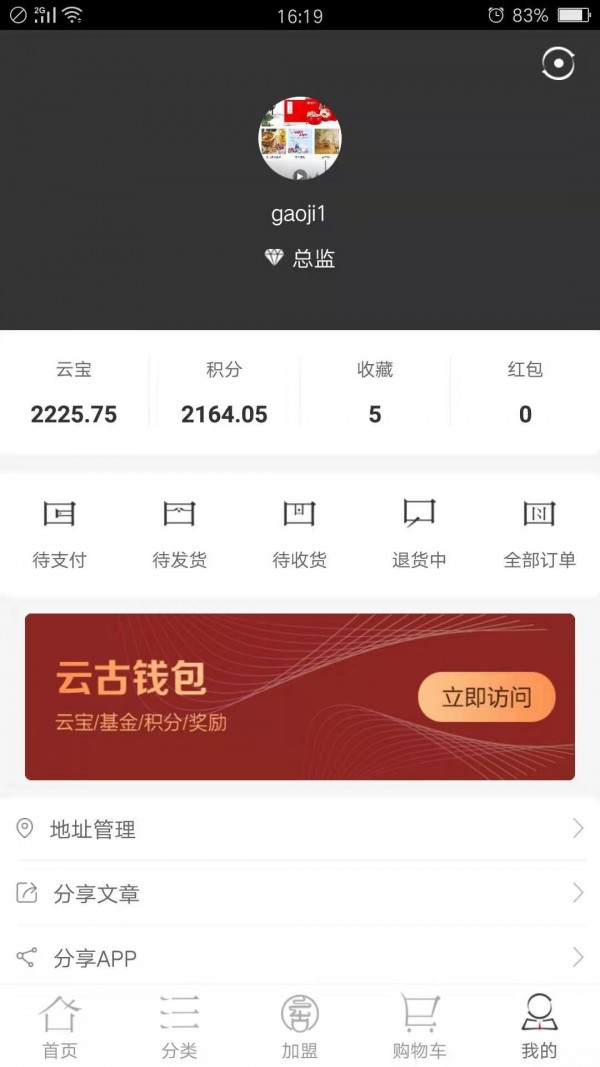Open 收藏 favorites list
The height and width of the screenshot is (1067, 600).
375,393
